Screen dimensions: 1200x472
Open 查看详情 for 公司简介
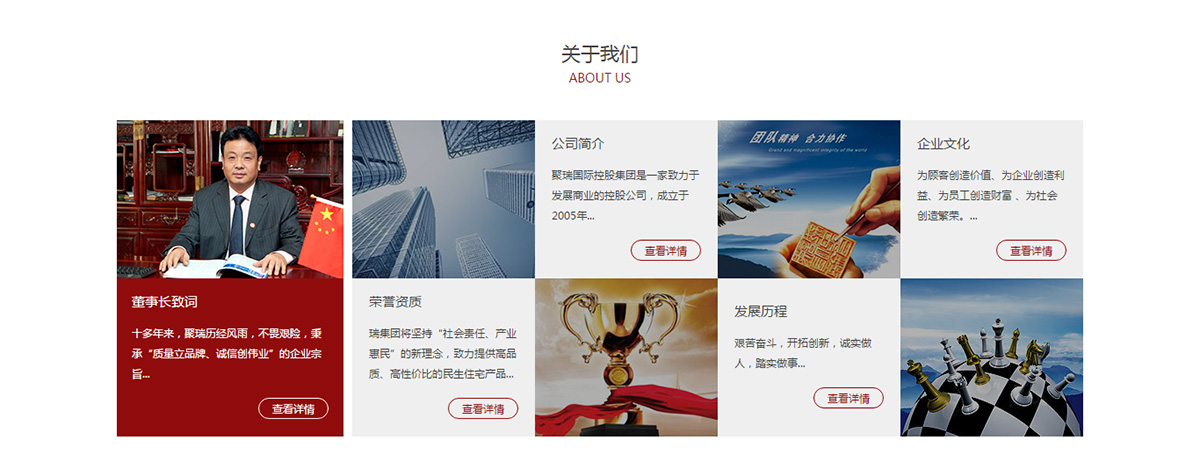(665, 250)
